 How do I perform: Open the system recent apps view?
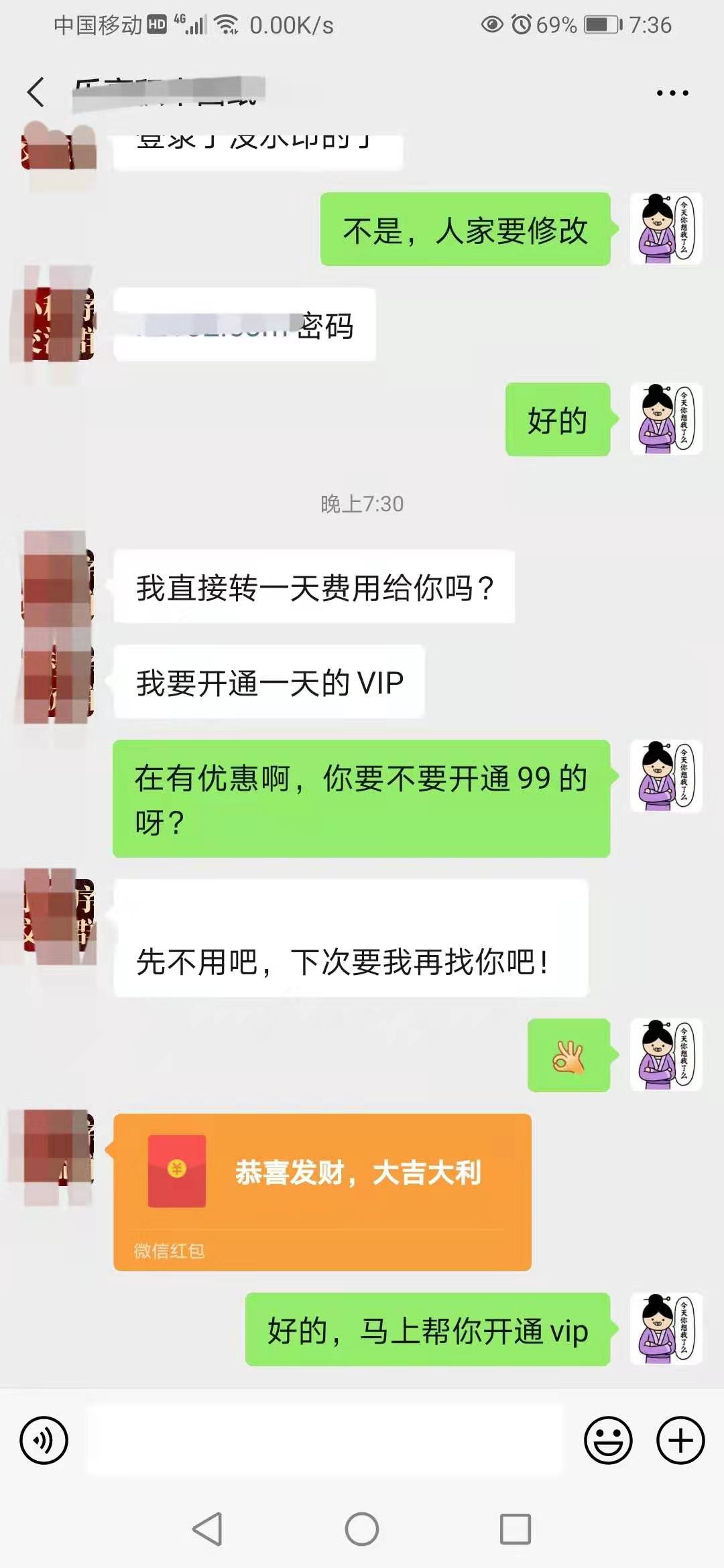(515, 1529)
